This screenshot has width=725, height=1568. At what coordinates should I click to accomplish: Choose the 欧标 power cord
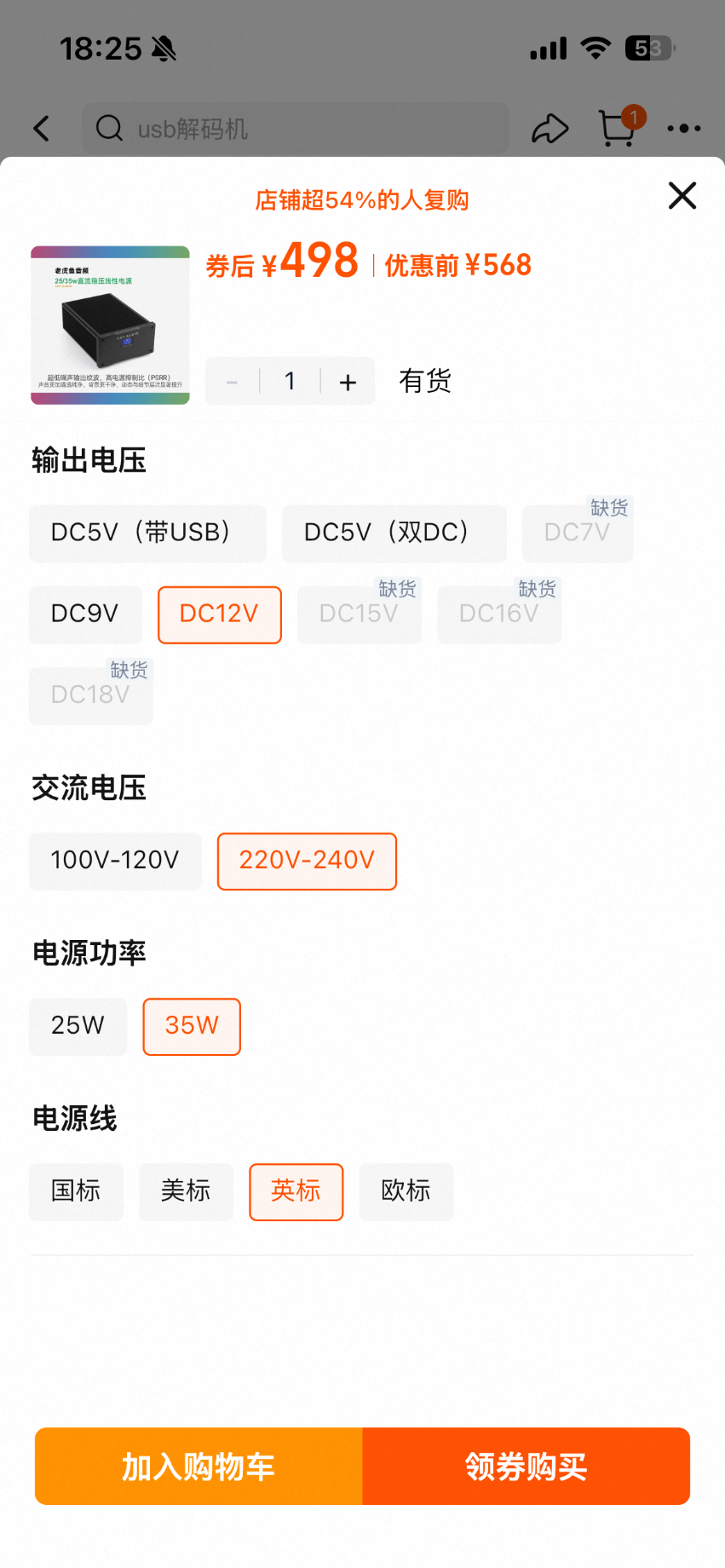(406, 1191)
